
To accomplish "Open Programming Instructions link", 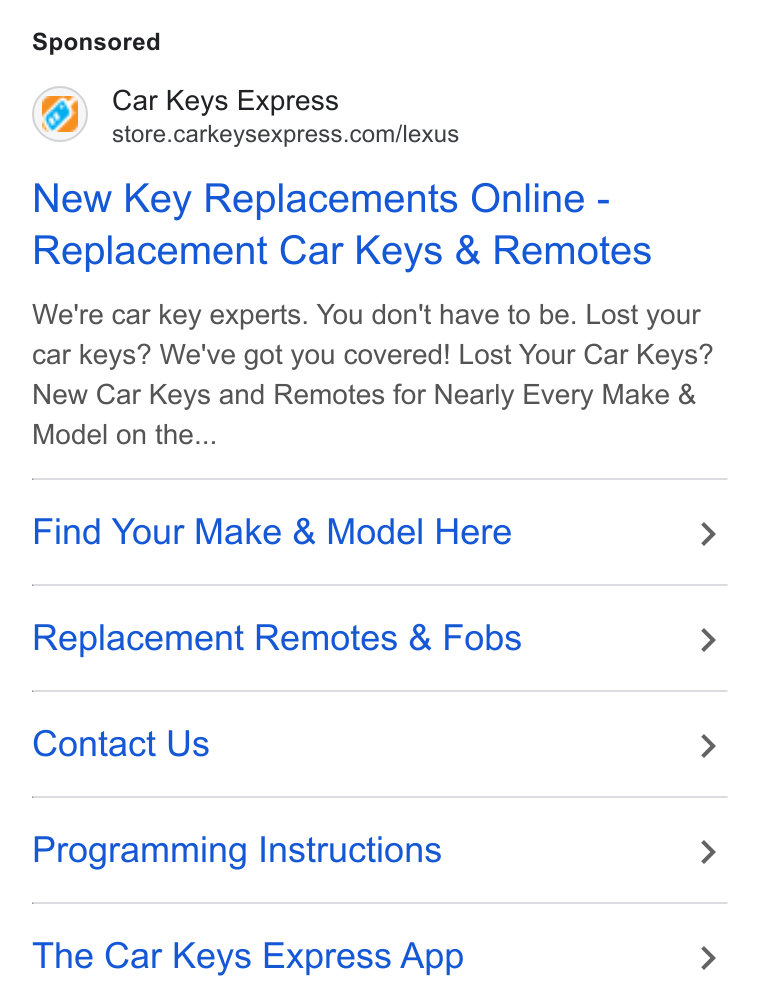I will [379, 850].
